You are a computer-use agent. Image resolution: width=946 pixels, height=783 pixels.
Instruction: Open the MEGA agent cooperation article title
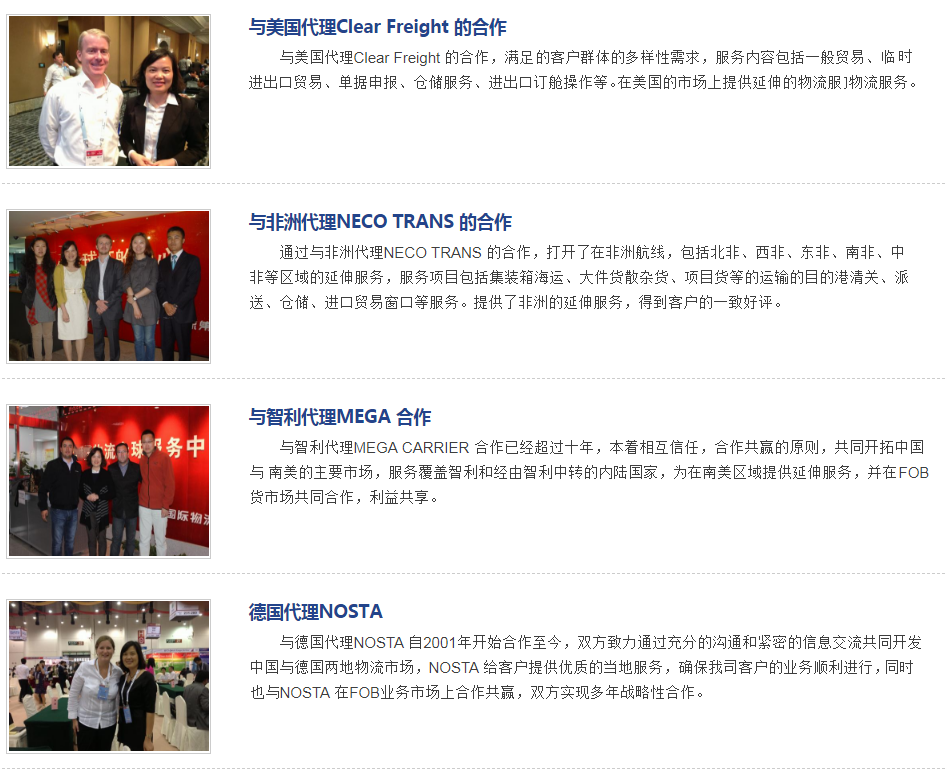340,417
